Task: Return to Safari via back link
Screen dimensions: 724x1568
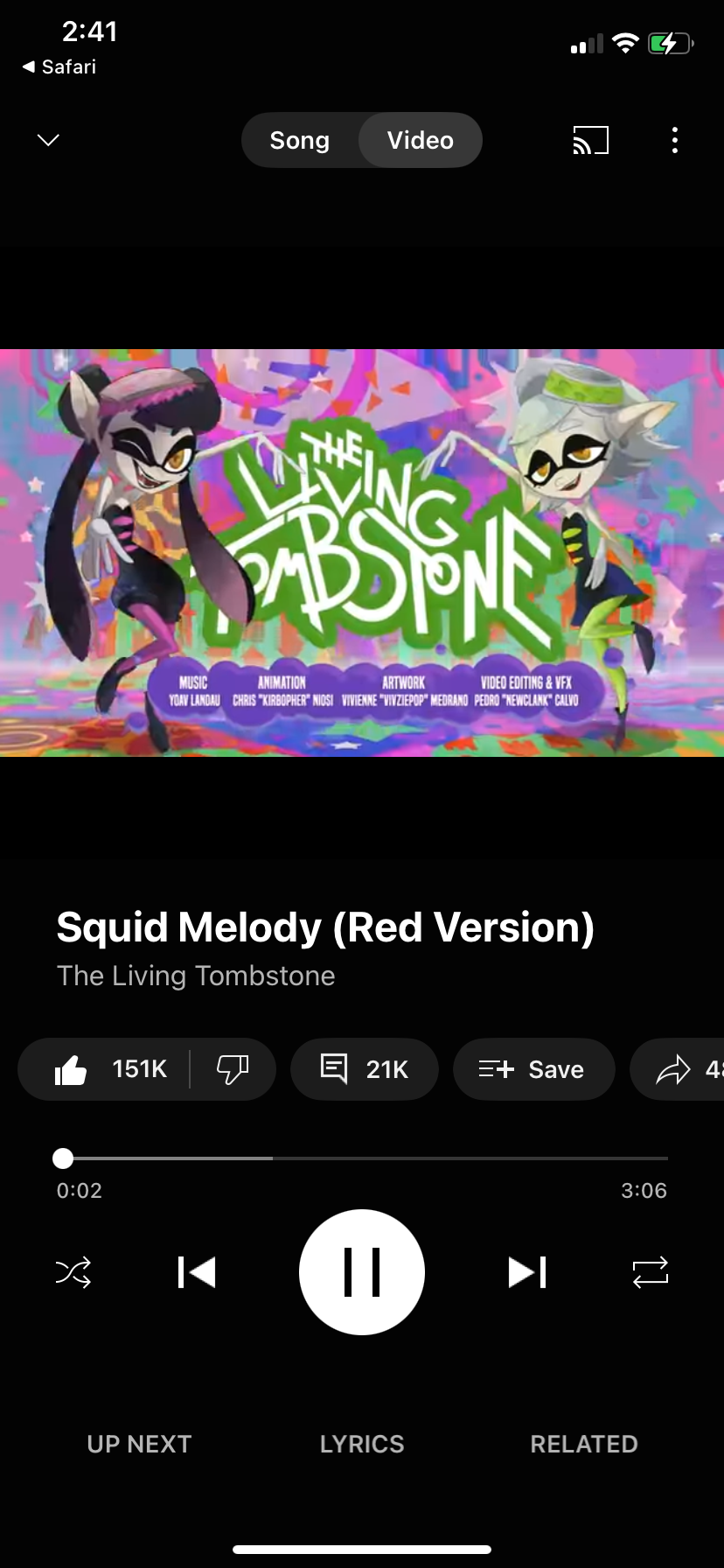Action: click(x=59, y=66)
